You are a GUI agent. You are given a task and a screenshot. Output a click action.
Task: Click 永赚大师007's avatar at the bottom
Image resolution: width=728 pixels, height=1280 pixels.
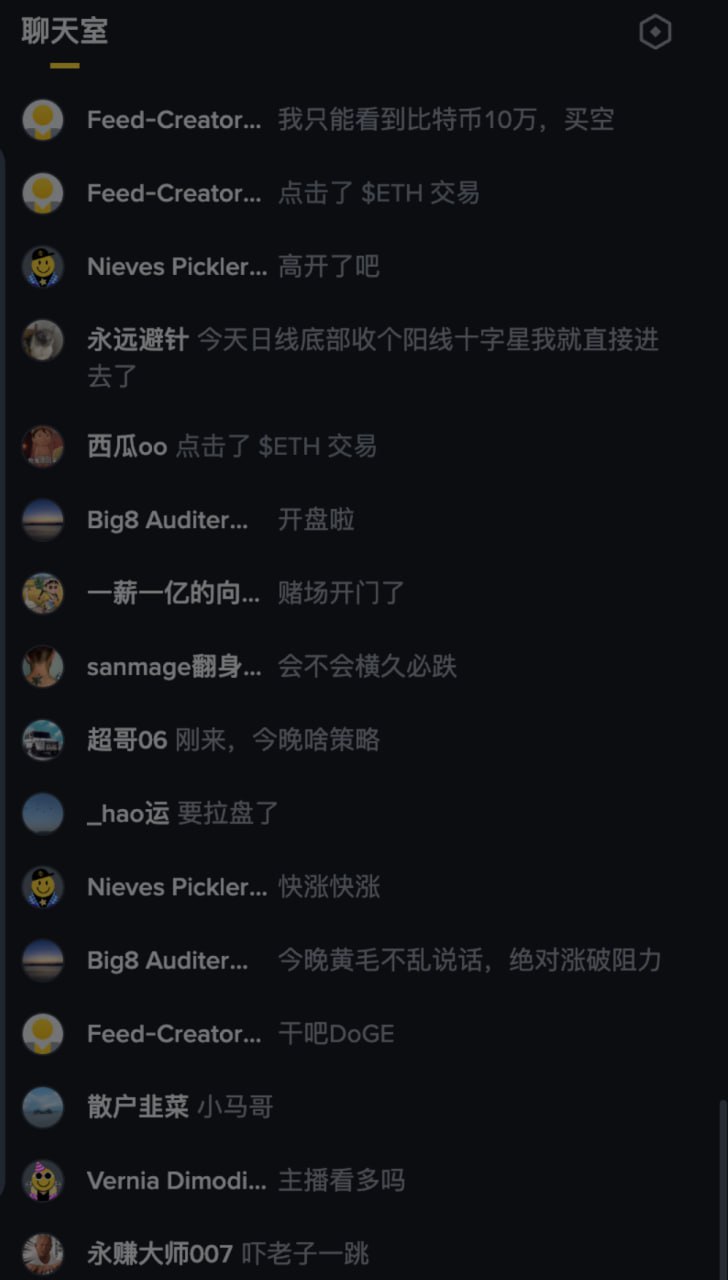point(43,1253)
